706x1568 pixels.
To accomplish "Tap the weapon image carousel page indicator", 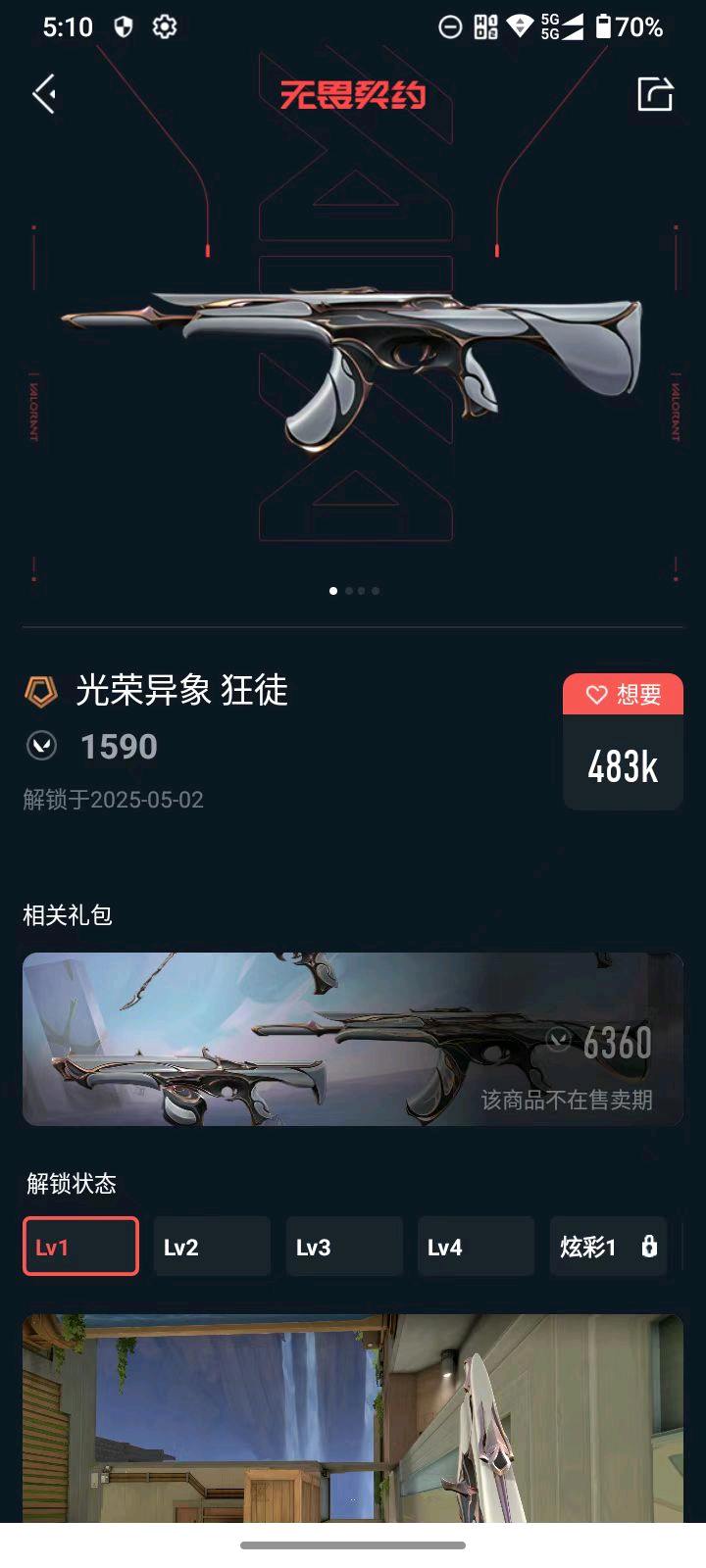I will pos(354,591).
